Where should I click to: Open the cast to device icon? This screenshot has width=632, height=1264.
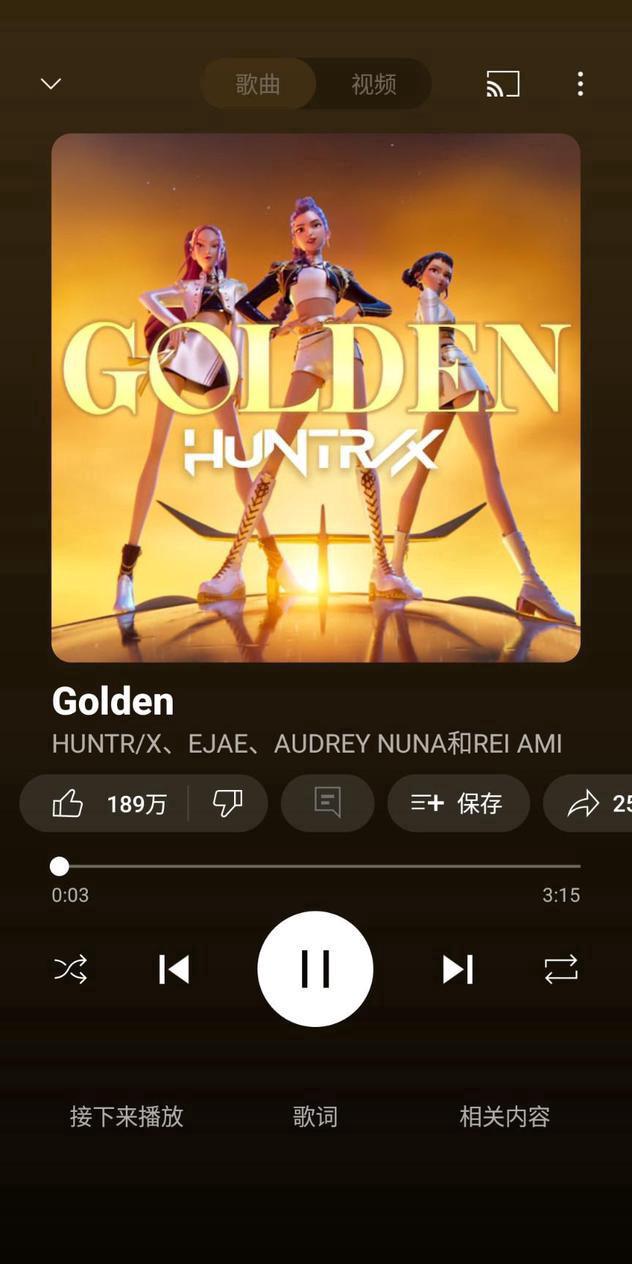pyautogui.click(x=503, y=84)
